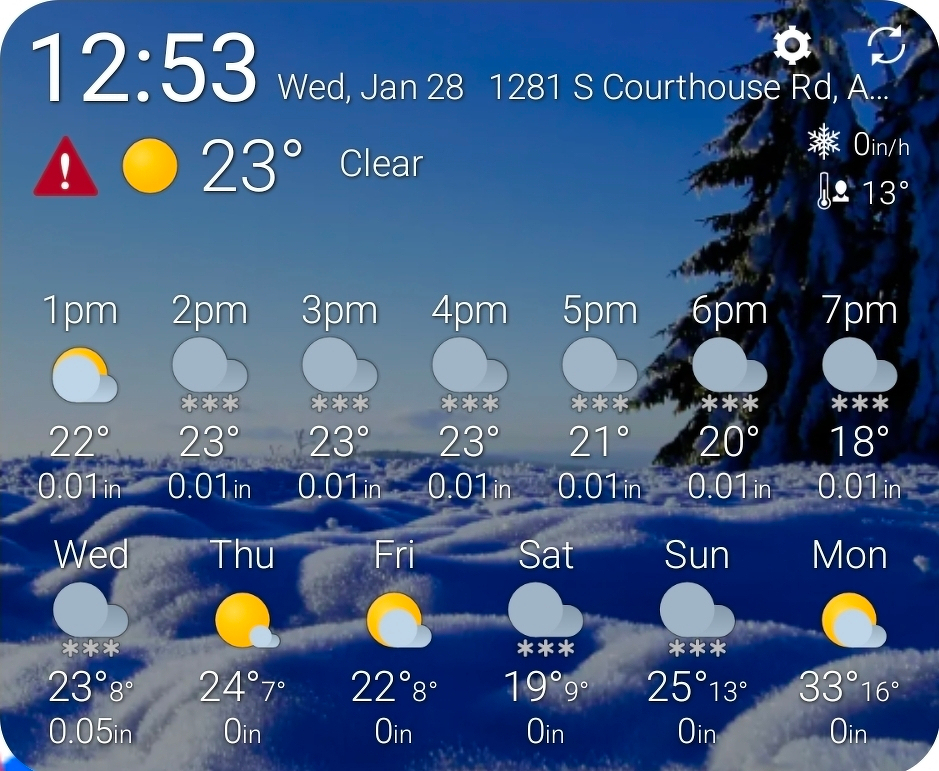Viewport: 939px width, 771px height.
Task: Open the 1281 S Courthouse Rd location
Action: point(688,88)
